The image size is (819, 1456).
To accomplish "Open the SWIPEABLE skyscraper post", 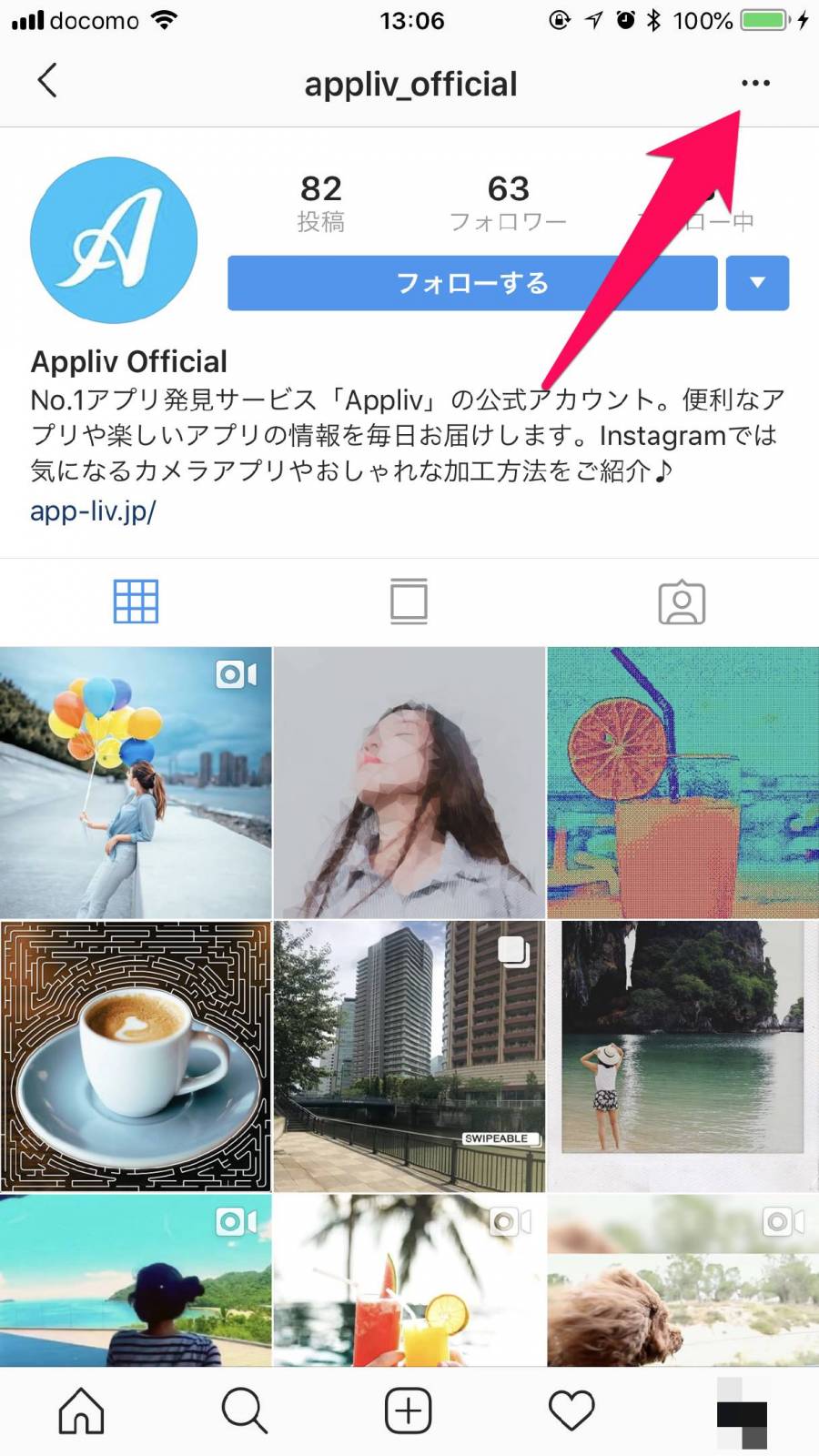I will 409,1056.
